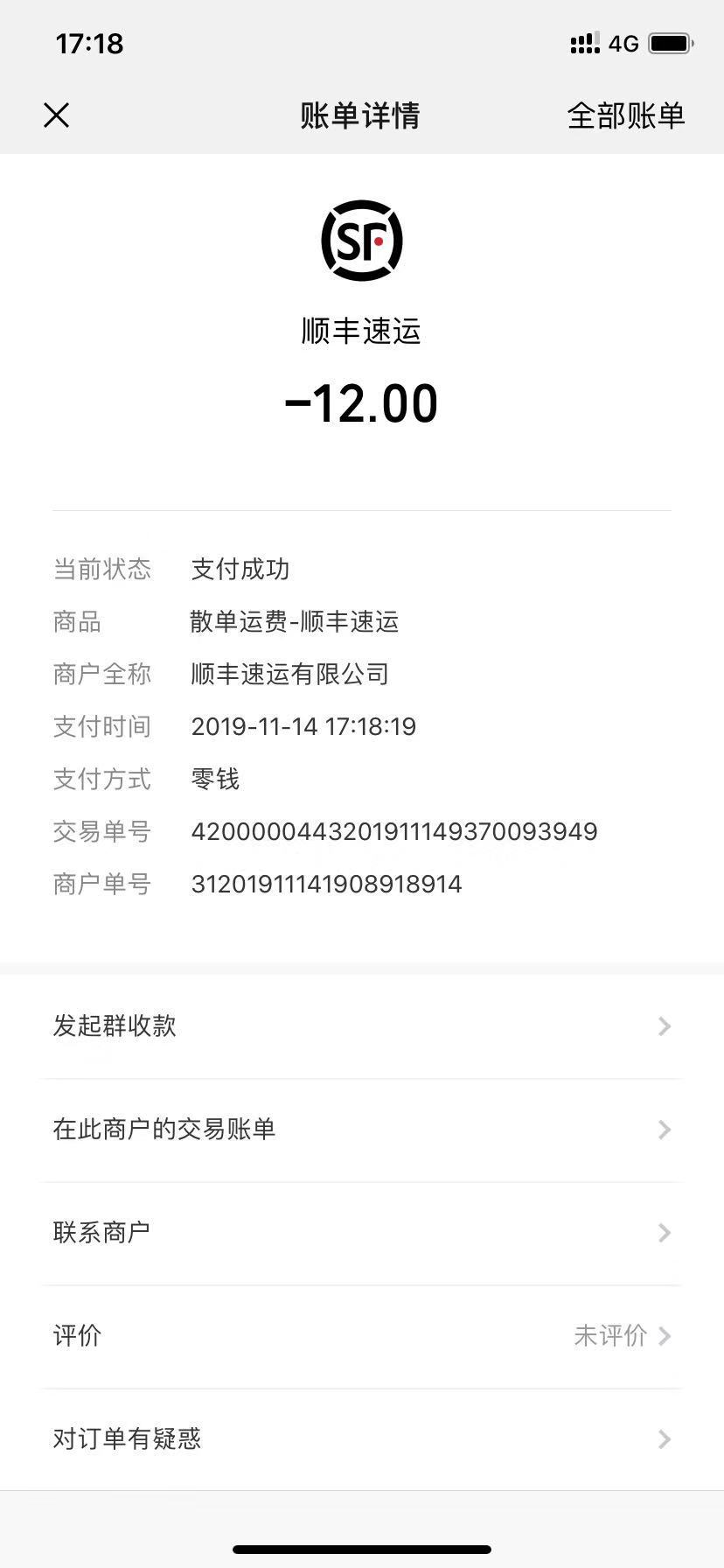
Task: Tap 对订单有疑惑 for order help
Action: [x=361, y=1438]
